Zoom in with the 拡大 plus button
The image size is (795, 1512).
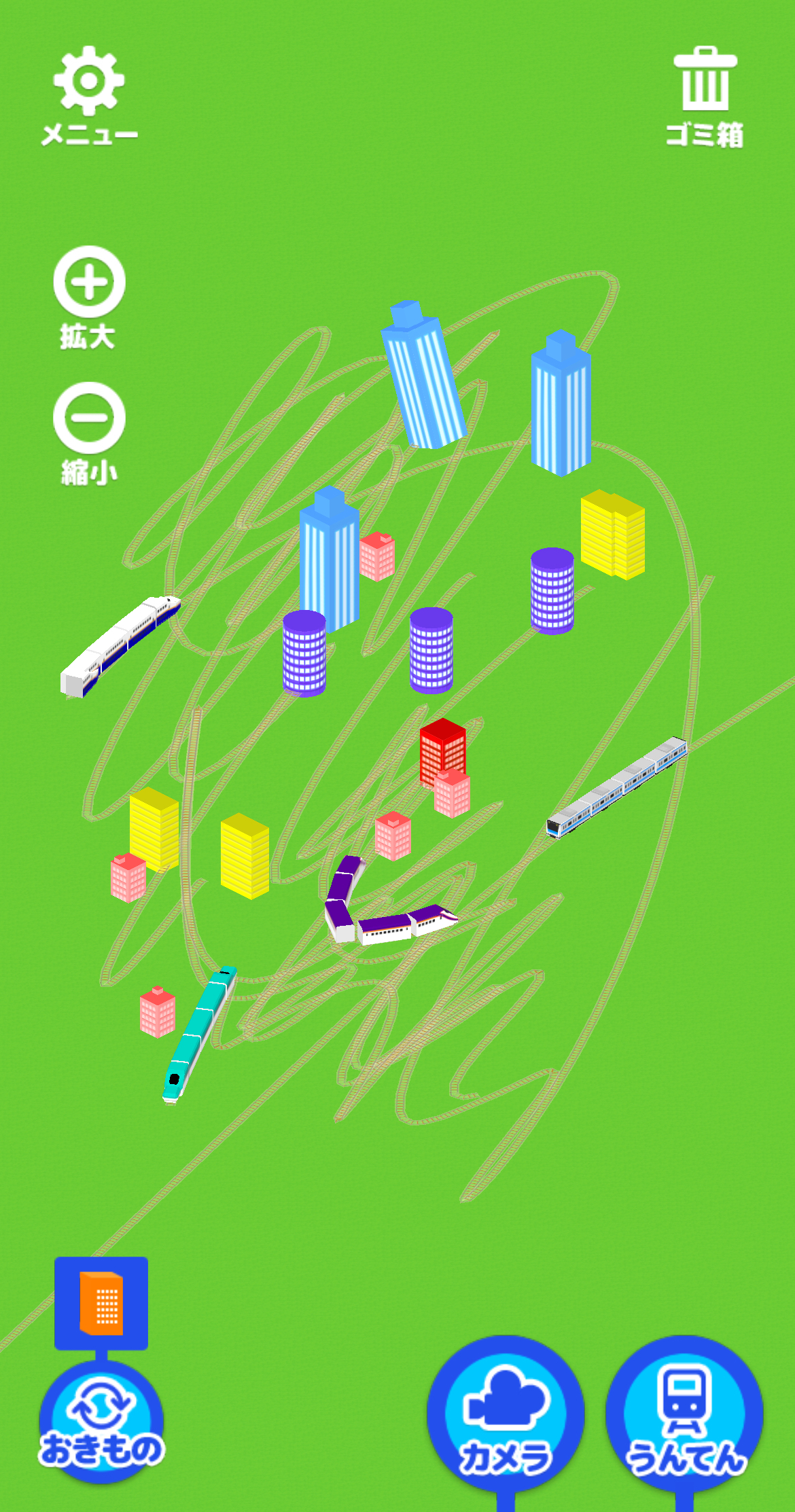pos(89,298)
